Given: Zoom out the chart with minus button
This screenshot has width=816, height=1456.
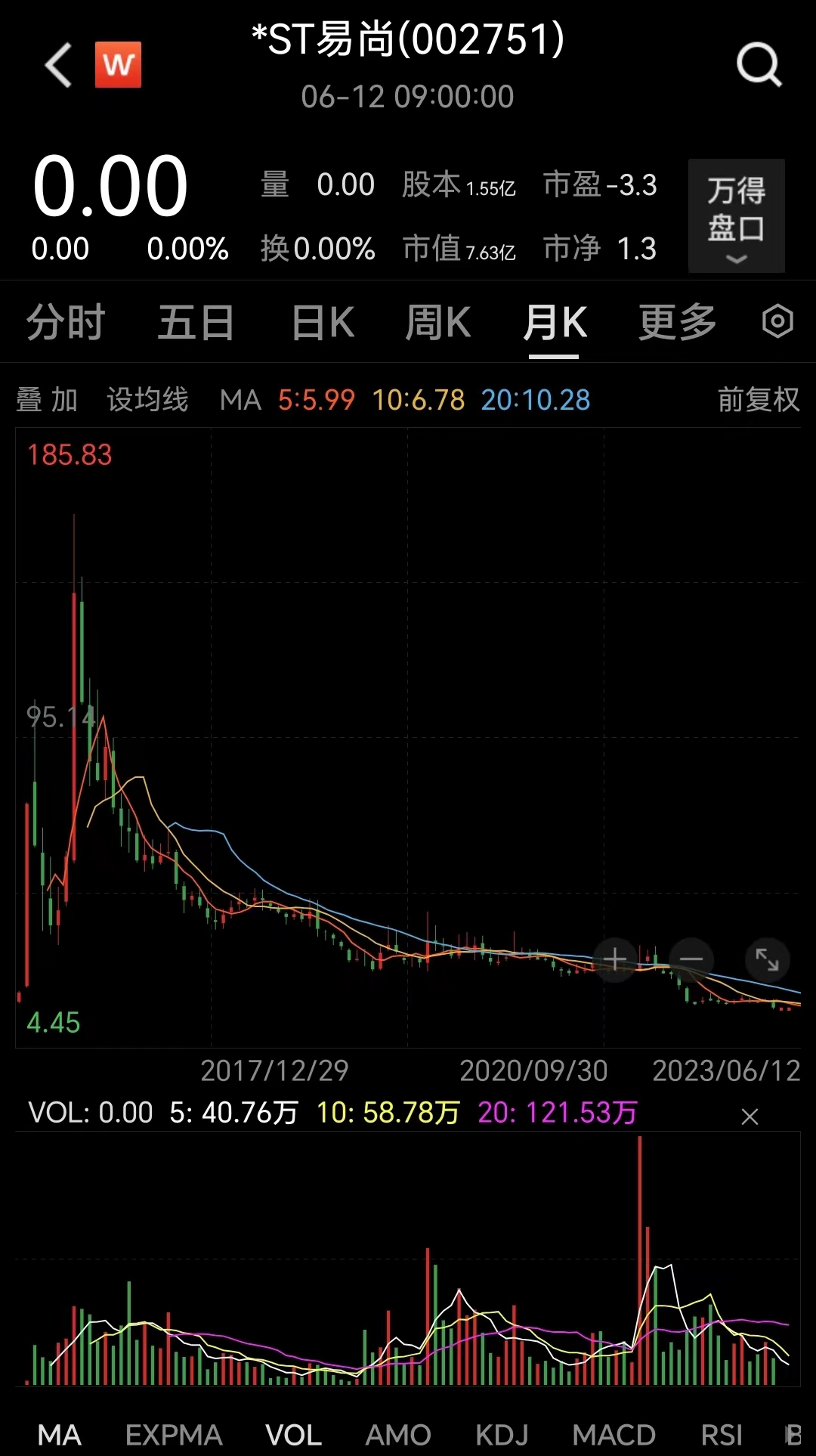Looking at the screenshot, I should [x=691, y=959].
